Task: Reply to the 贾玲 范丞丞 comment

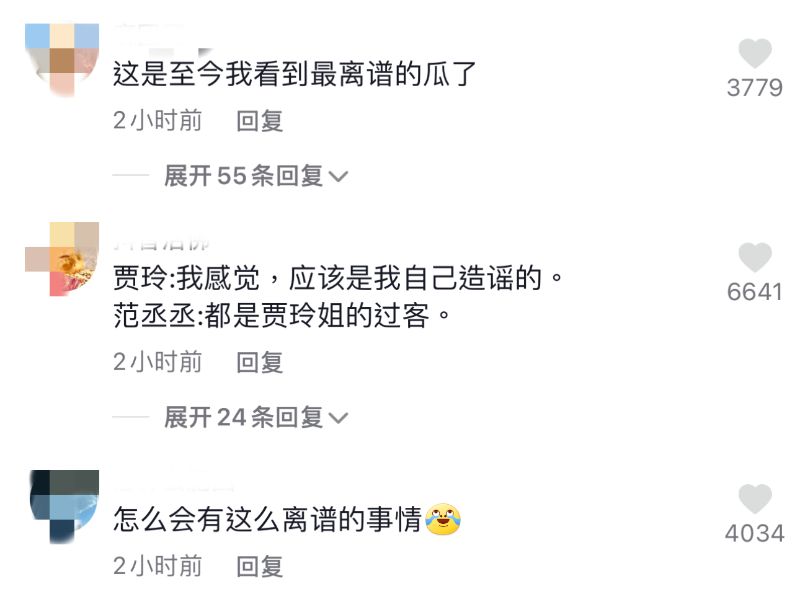Action: [260, 362]
